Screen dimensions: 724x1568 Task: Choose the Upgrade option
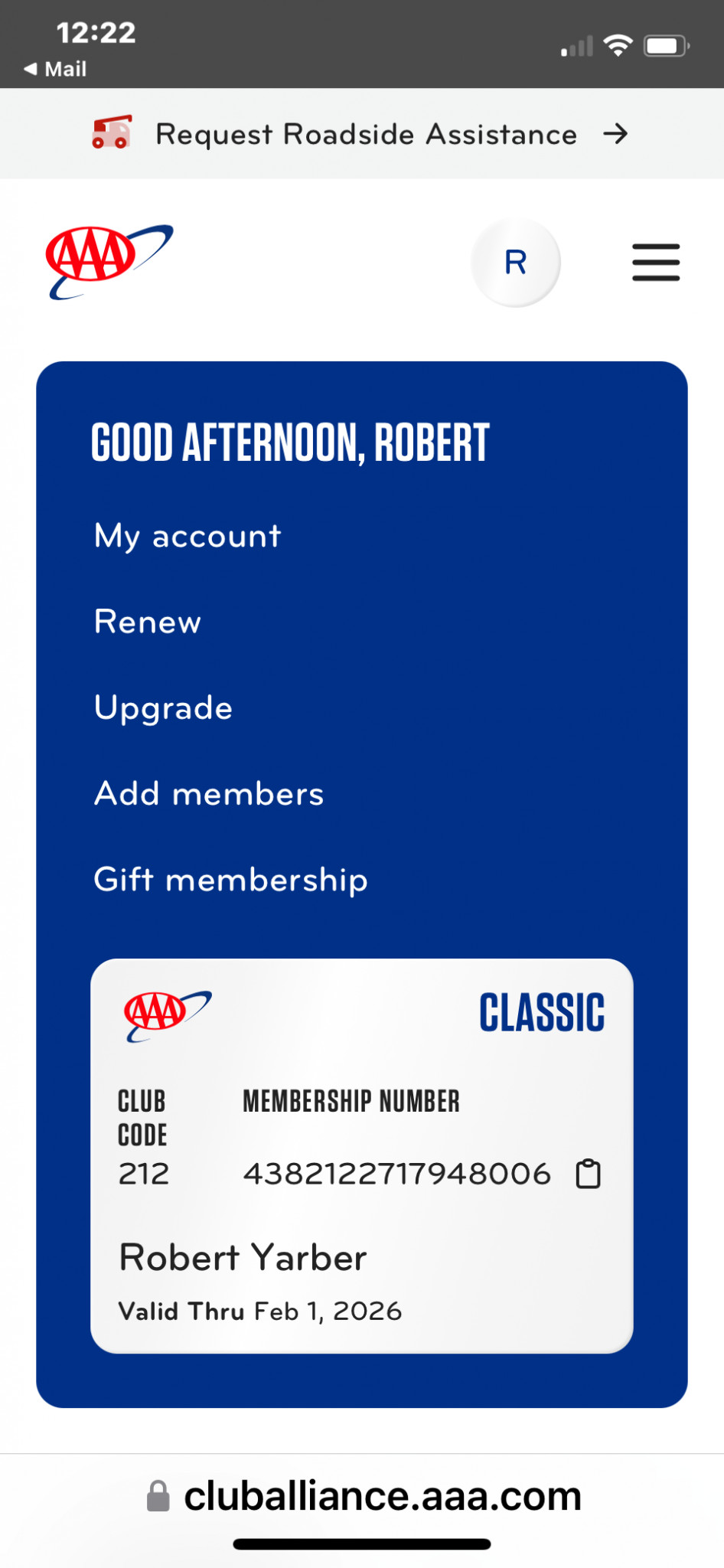coord(163,708)
